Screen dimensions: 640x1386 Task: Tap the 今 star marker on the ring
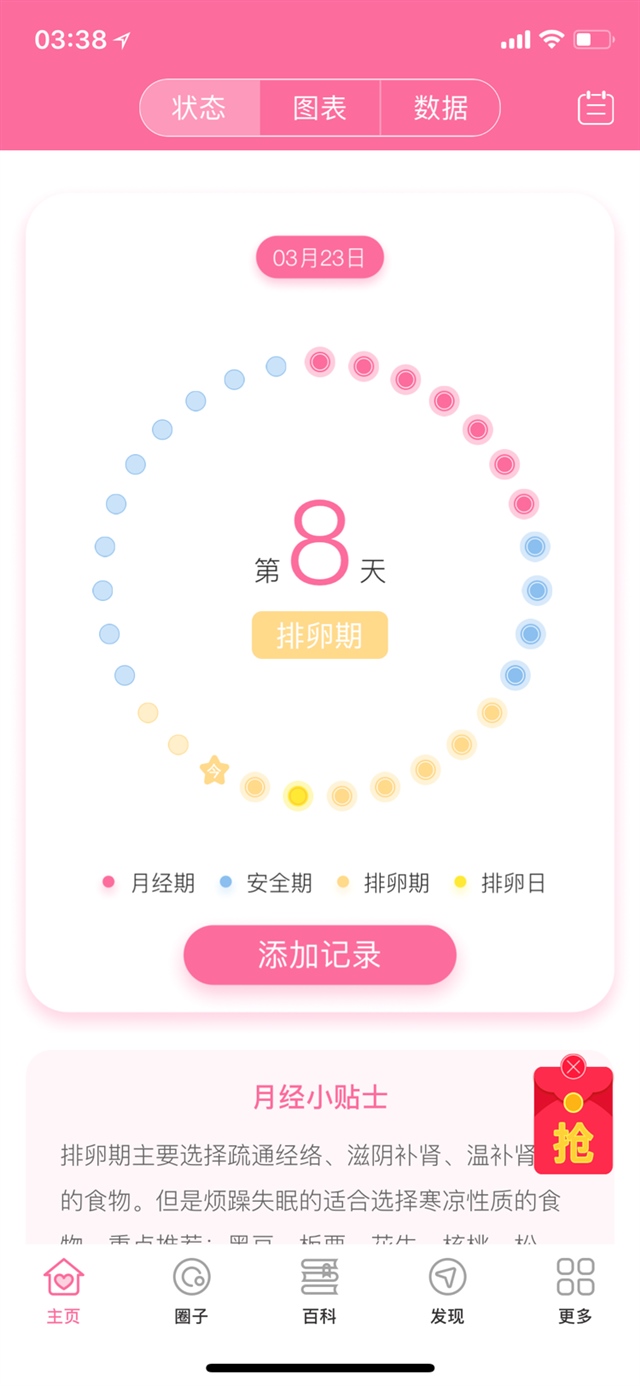point(214,771)
